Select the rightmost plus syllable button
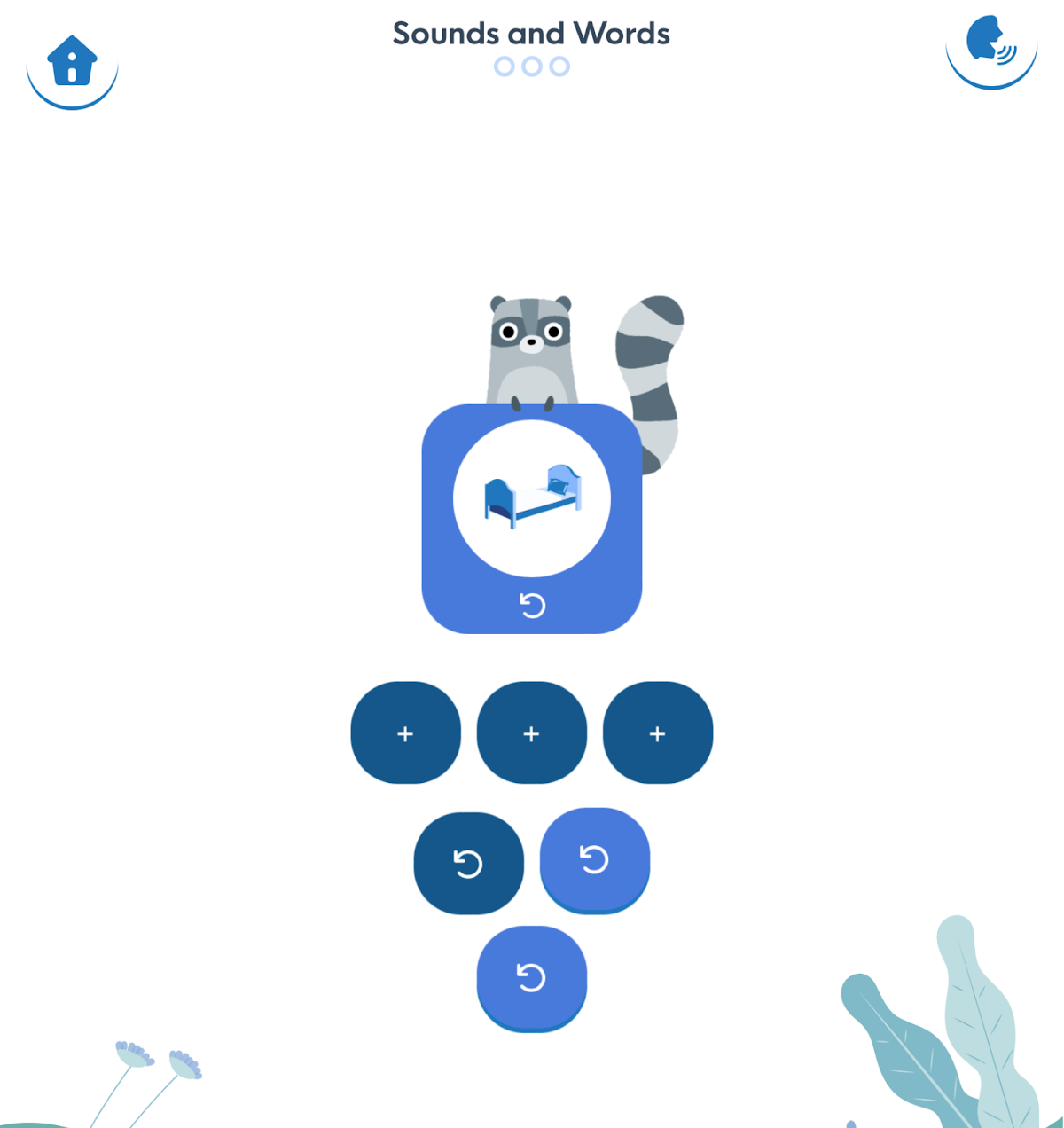 tap(657, 733)
